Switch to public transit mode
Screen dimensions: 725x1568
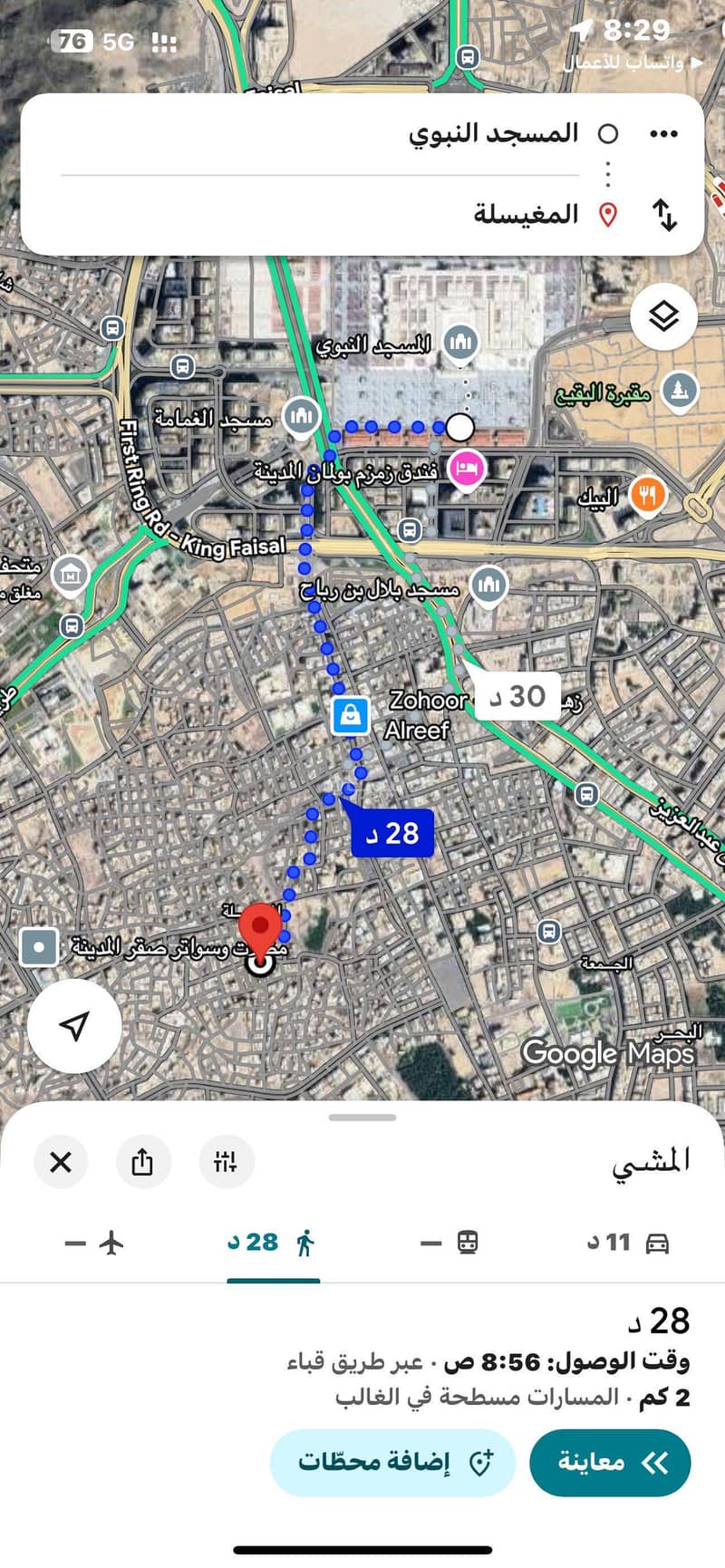pos(450,1243)
